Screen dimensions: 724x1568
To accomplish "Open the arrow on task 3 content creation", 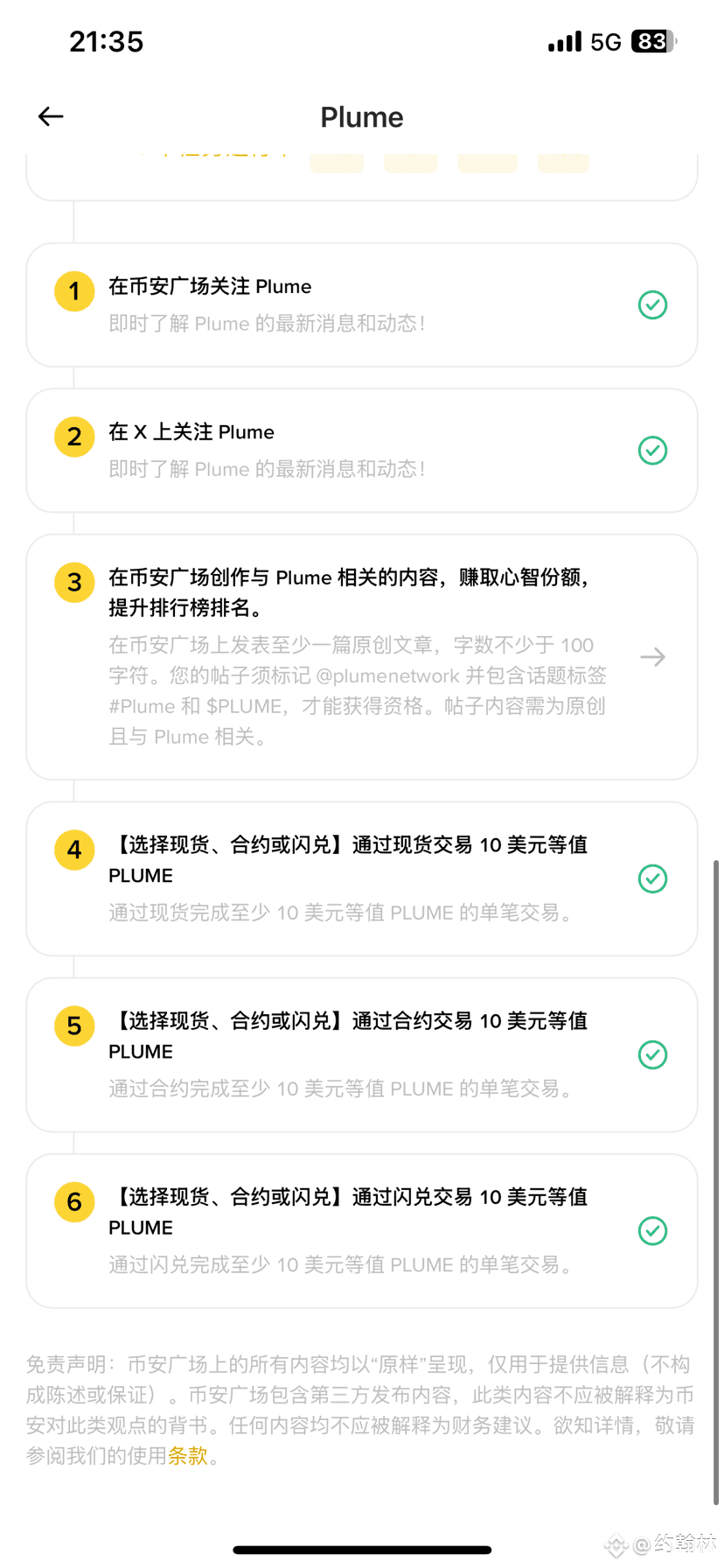I will click(x=652, y=657).
